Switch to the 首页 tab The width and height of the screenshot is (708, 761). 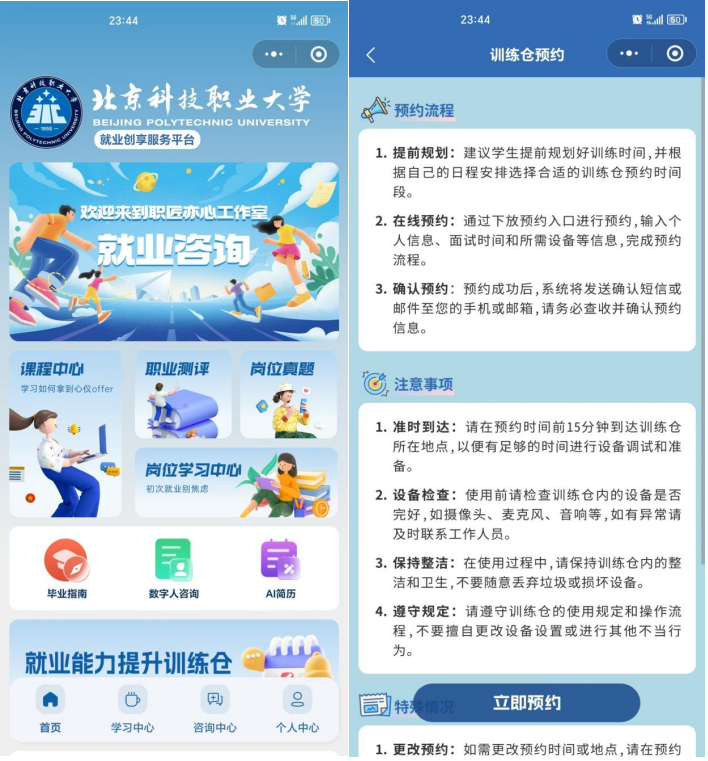pos(50,709)
